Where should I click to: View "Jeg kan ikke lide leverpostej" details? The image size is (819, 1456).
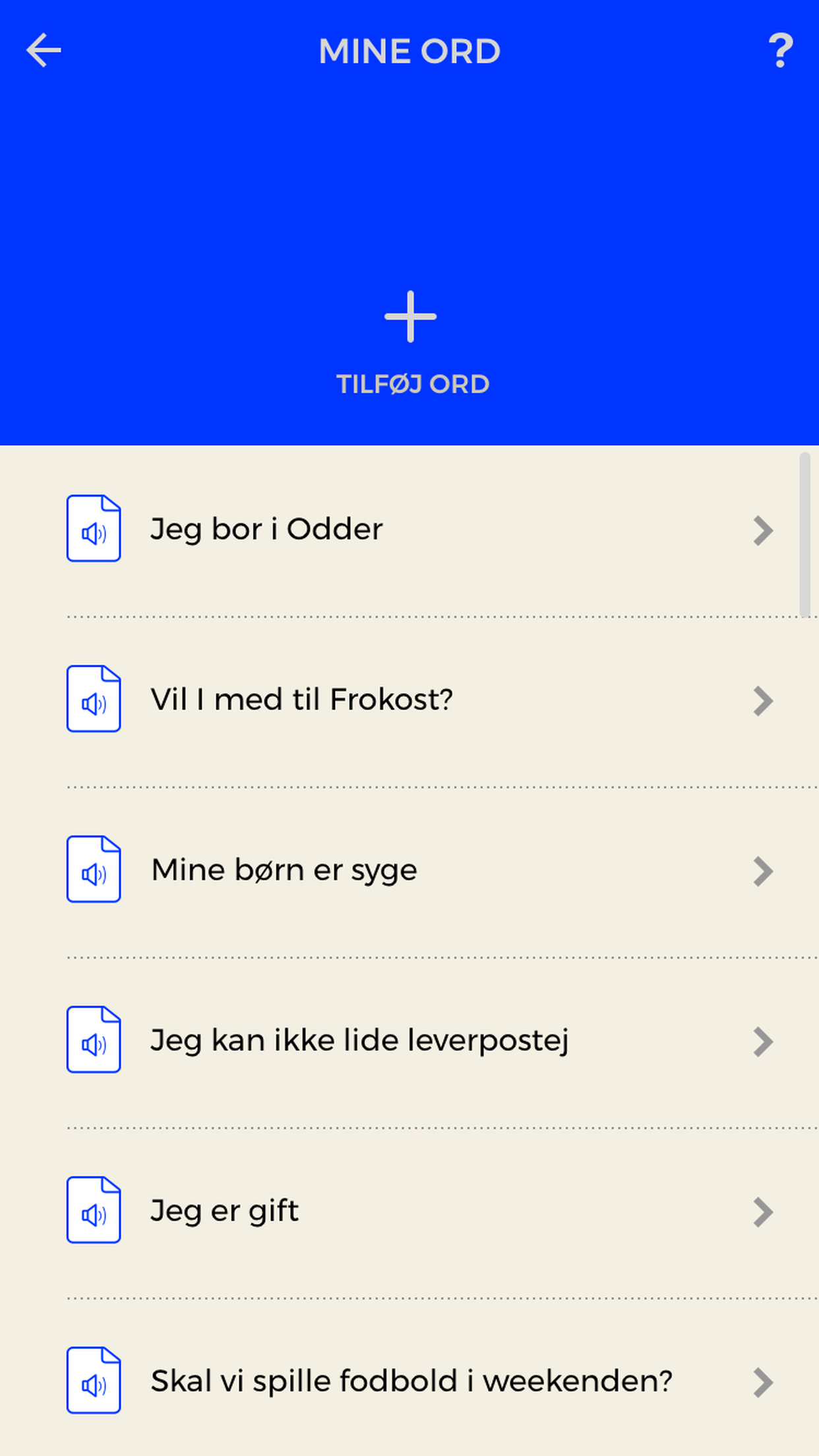tap(359, 1040)
